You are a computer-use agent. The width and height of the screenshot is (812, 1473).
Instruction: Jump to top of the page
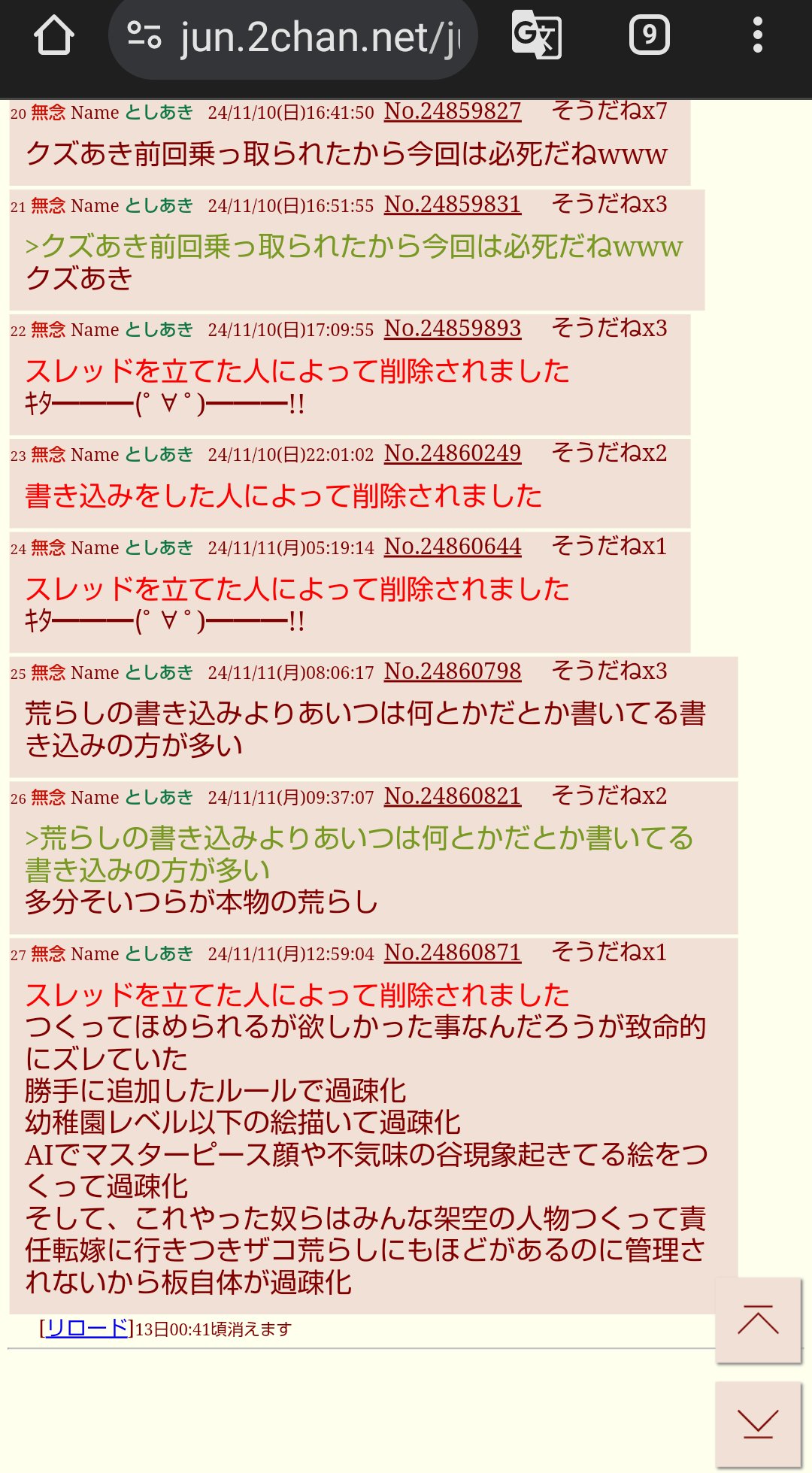758,1320
